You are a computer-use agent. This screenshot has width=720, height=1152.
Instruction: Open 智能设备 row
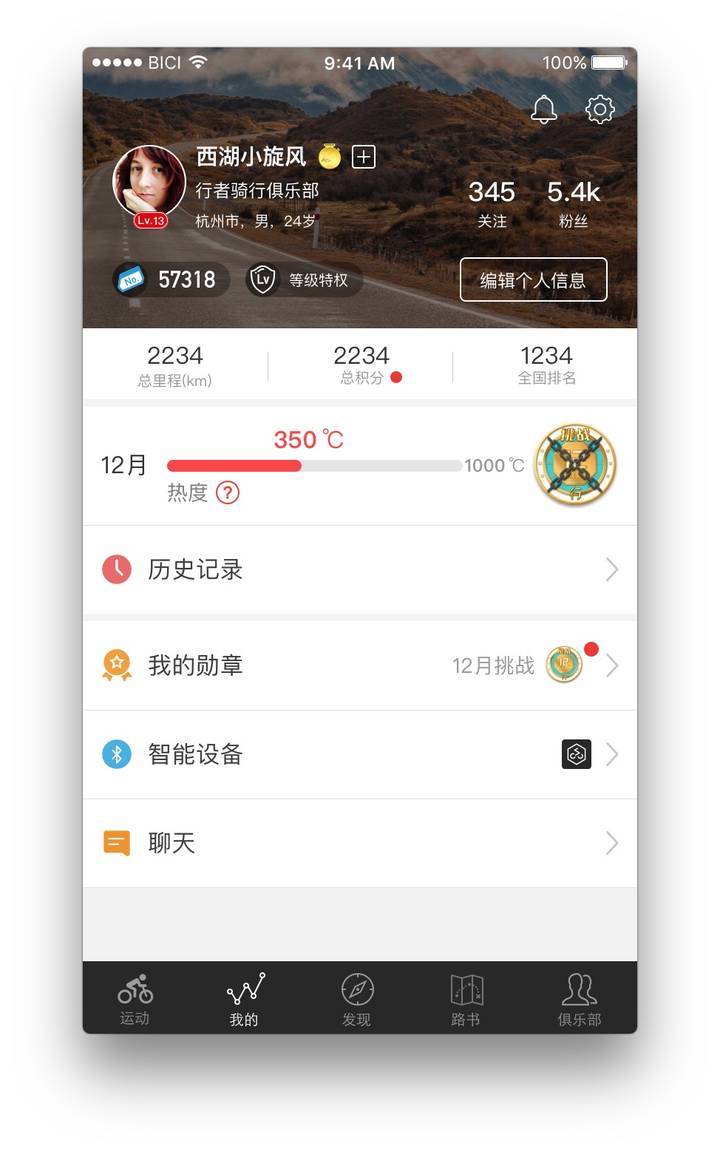[x=360, y=755]
